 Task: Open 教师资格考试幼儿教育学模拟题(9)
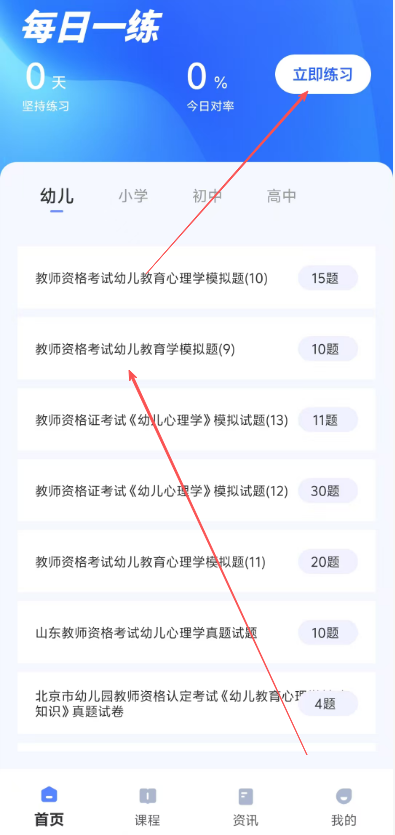pyautogui.click(x=196, y=348)
